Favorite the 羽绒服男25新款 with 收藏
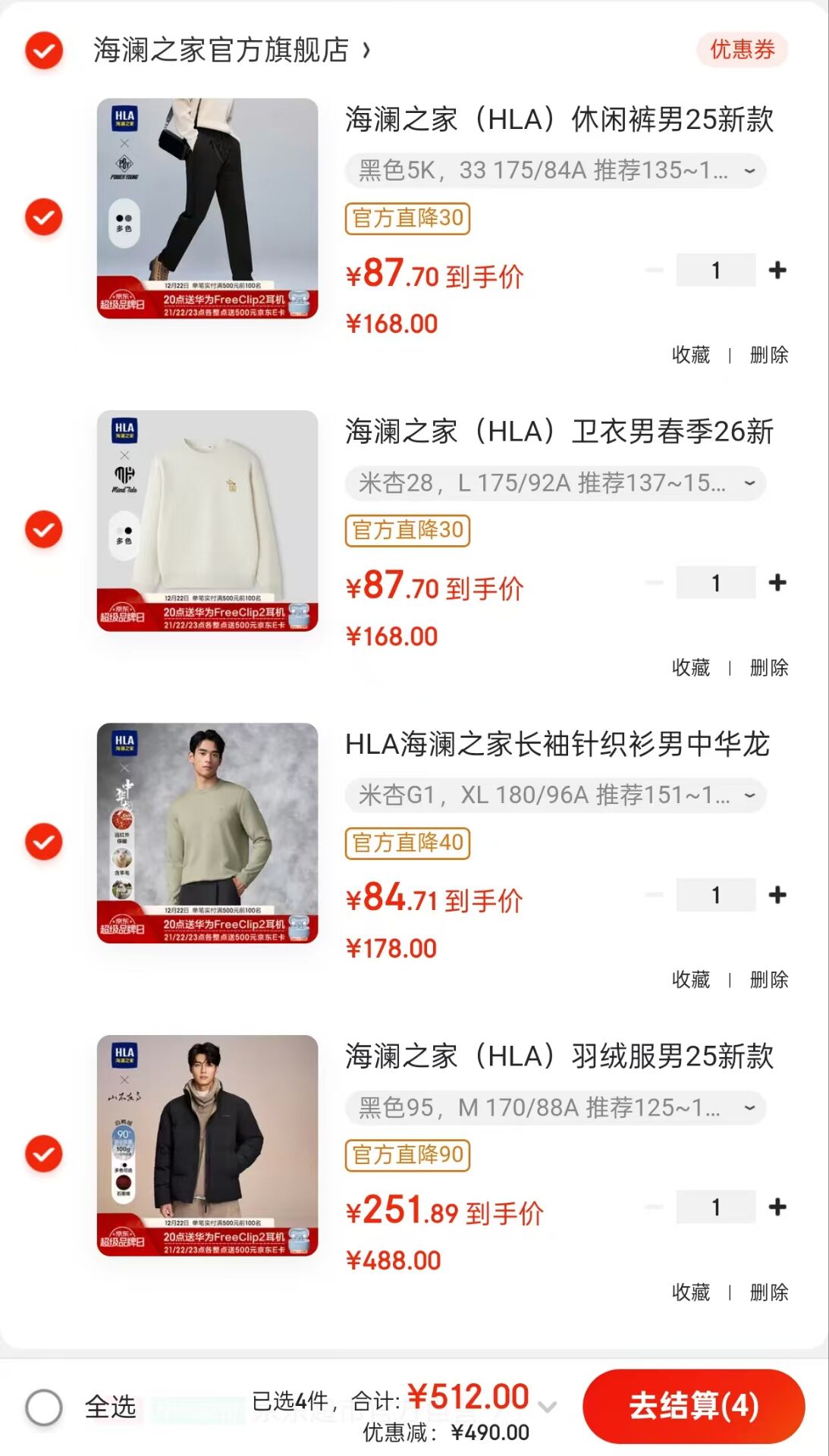 coord(690,1292)
